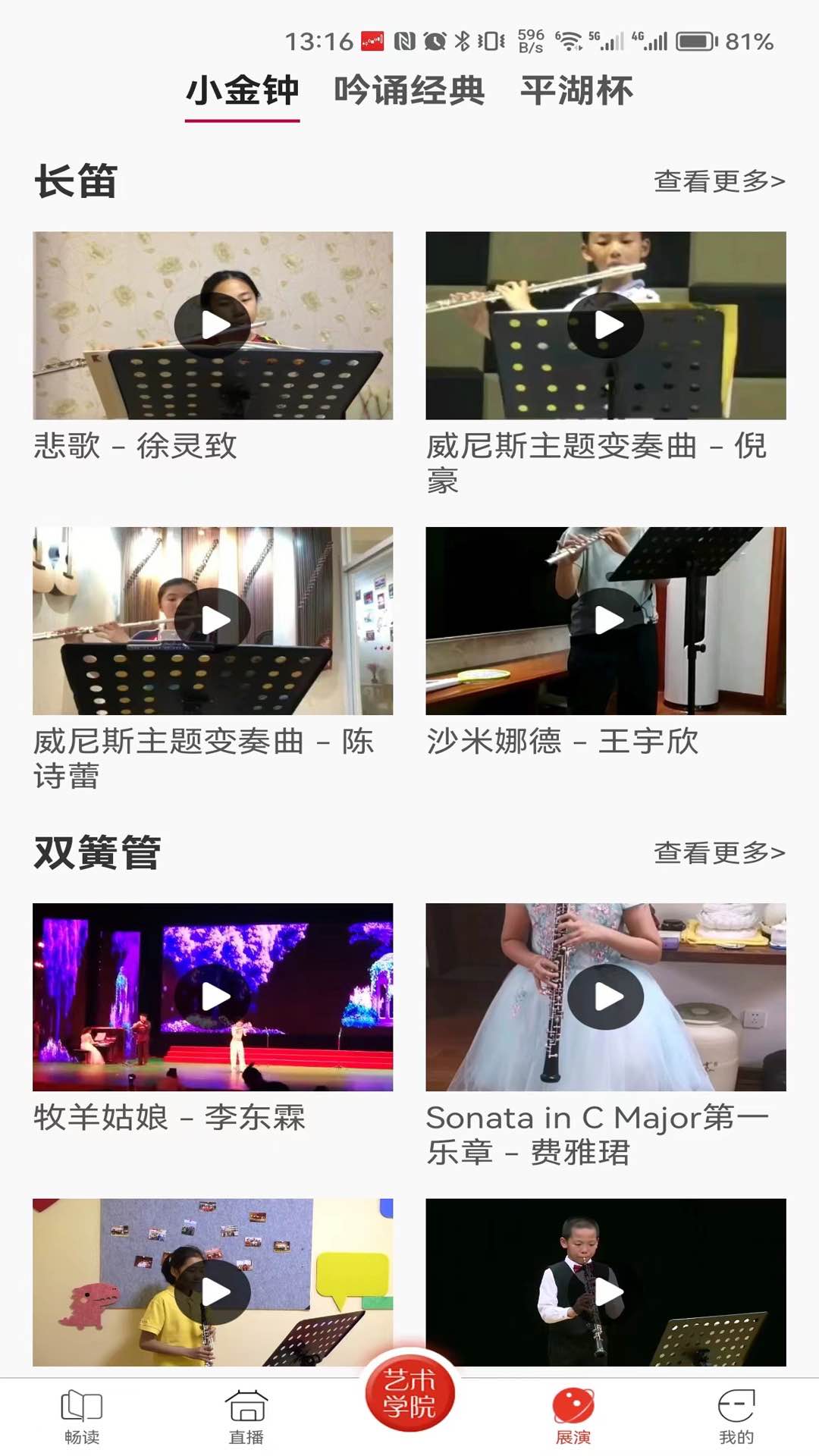View more 长笛 videos via 查看更多

719,181
